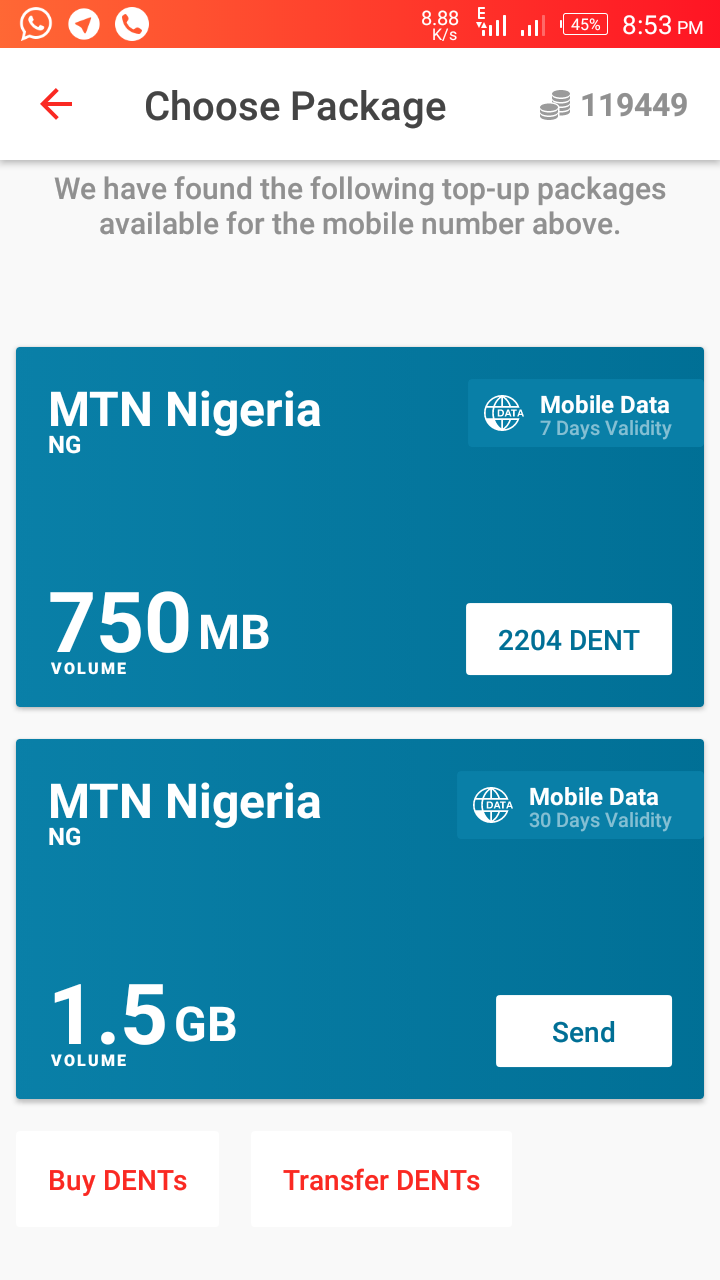Open Buy DENTs
This screenshot has width=720, height=1280.
point(118,1180)
